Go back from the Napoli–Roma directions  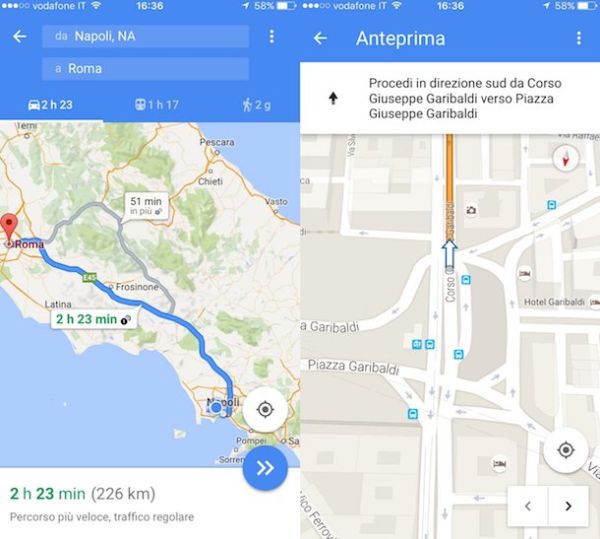tap(19, 37)
